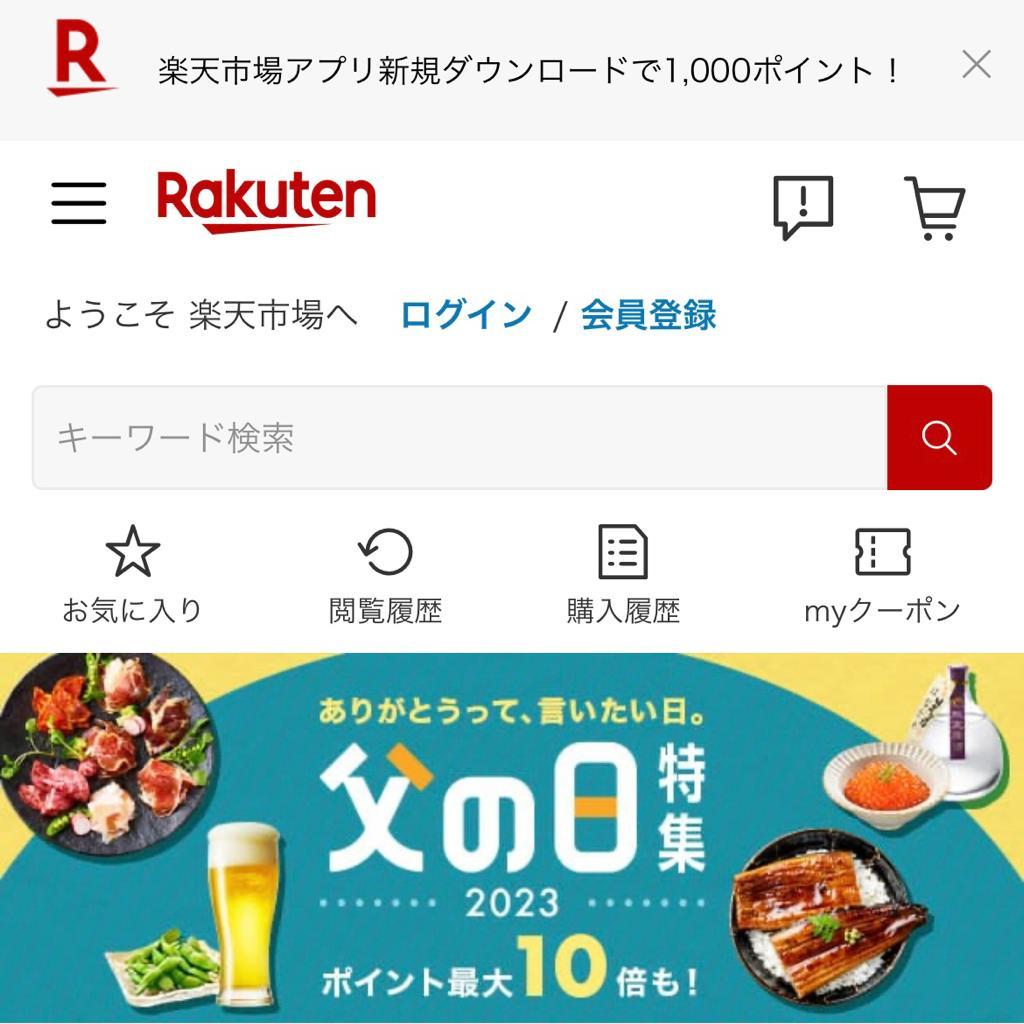Image resolution: width=1024 pixels, height=1024 pixels.
Task: Open the 父の日特集 2023 banner
Action: [512, 838]
